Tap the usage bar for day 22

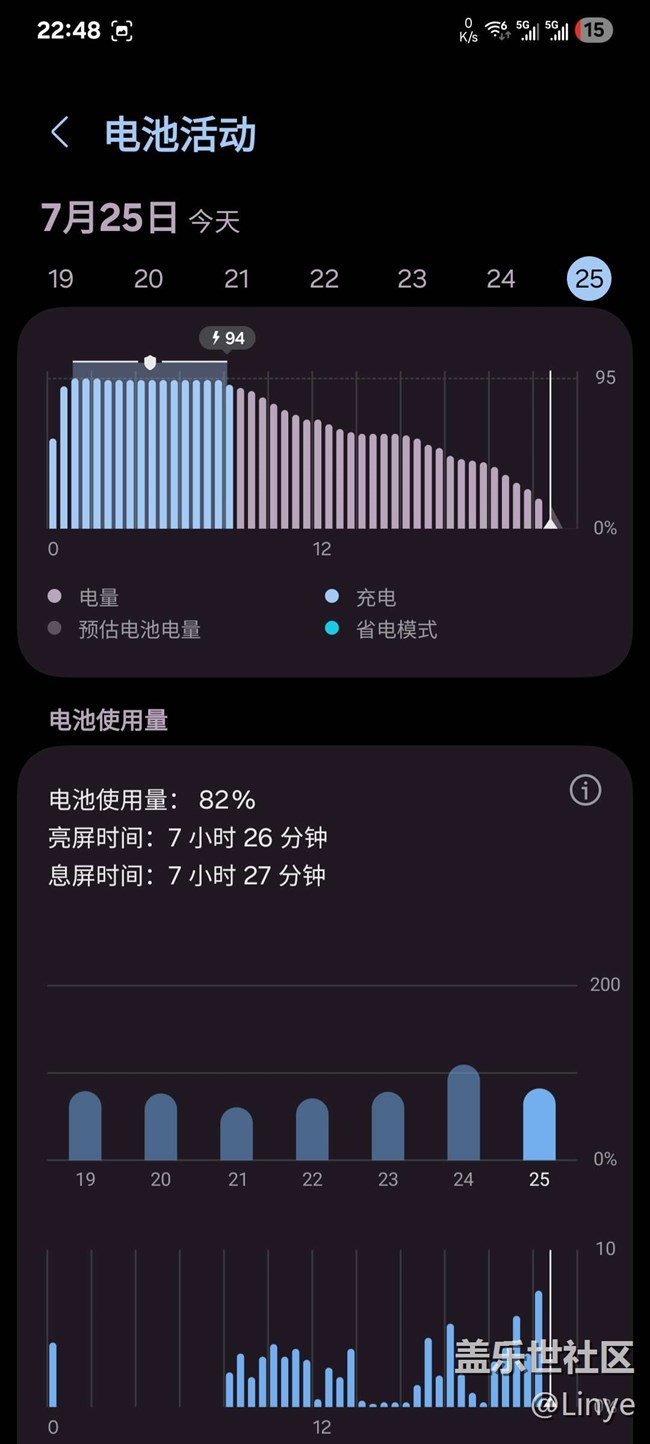pos(312,1130)
